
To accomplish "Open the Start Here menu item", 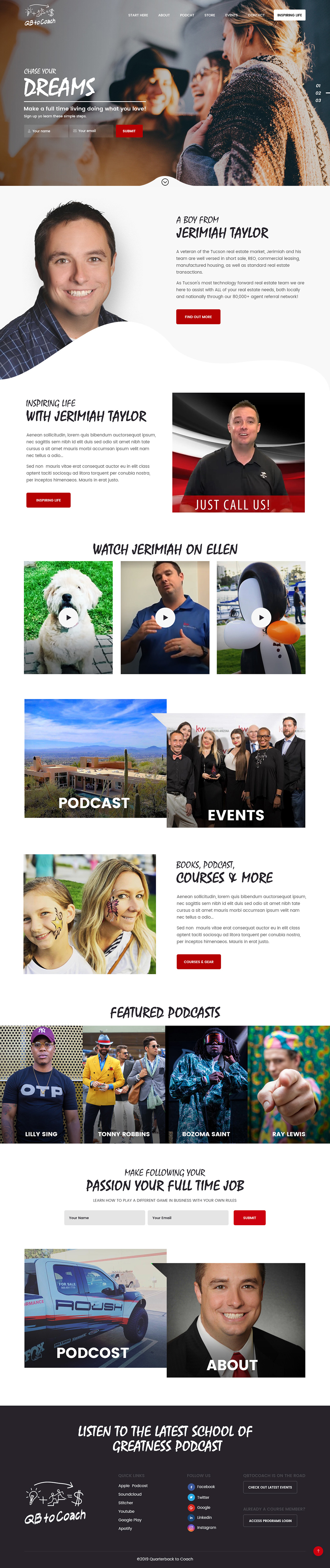I will pyautogui.click(x=138, y=15).
